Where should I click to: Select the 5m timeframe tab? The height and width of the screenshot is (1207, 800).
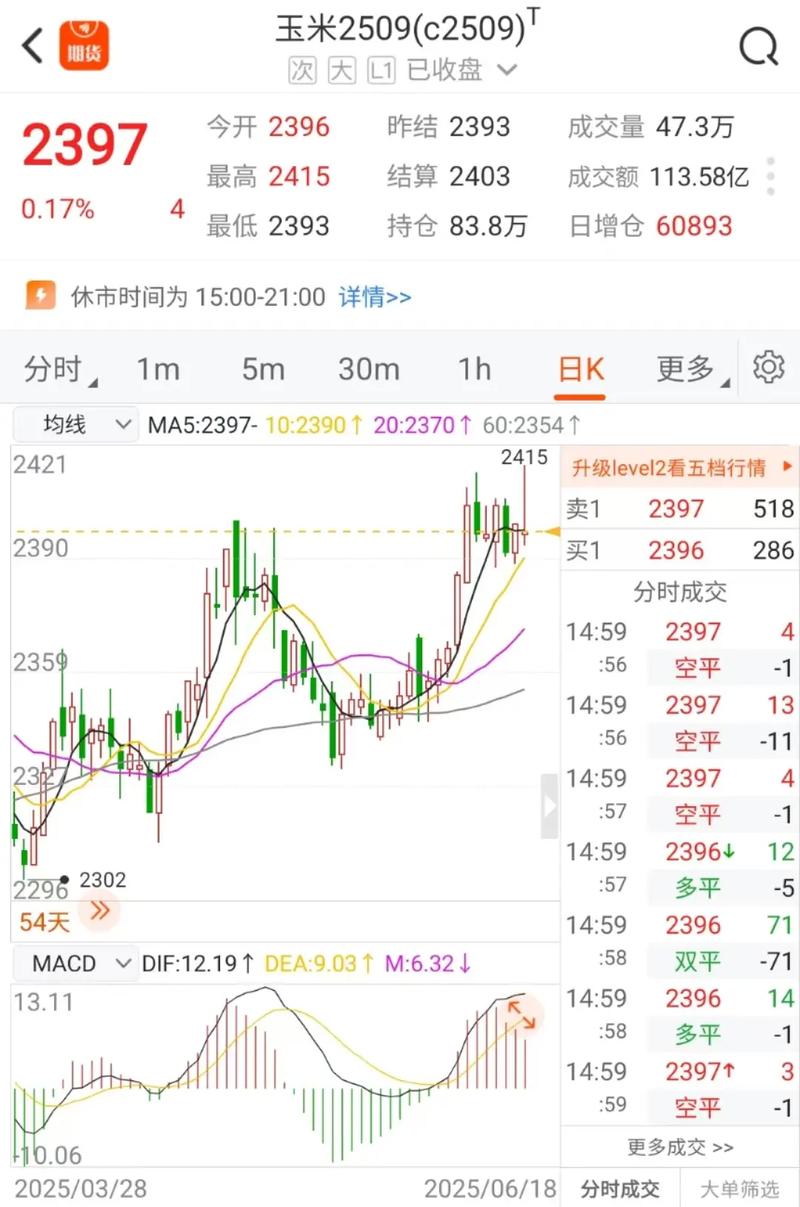261,369
